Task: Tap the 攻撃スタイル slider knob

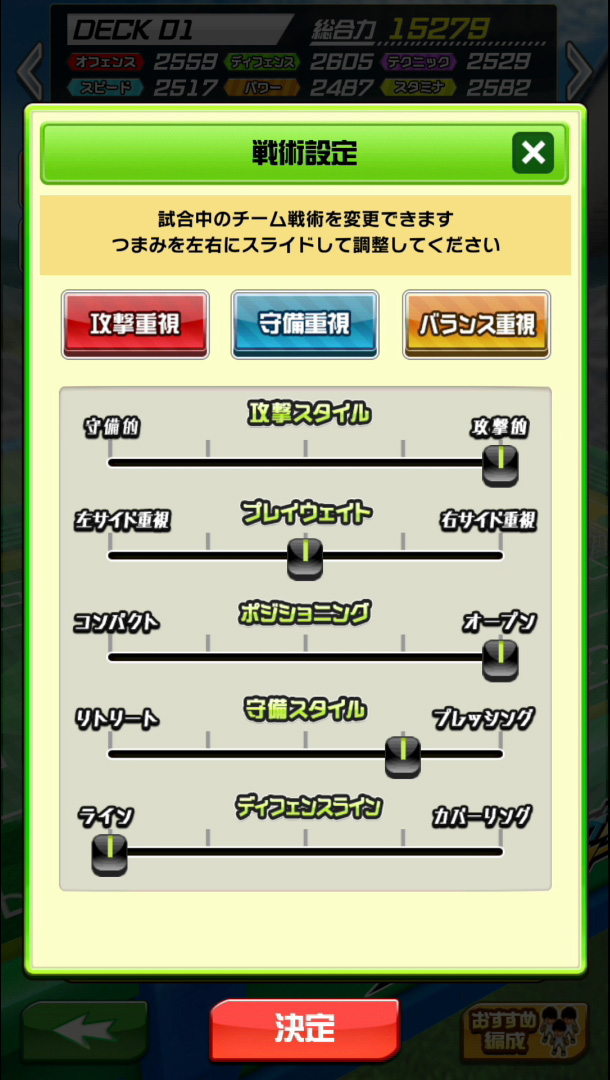Action: pyautogui.click(x=501, y=465)
